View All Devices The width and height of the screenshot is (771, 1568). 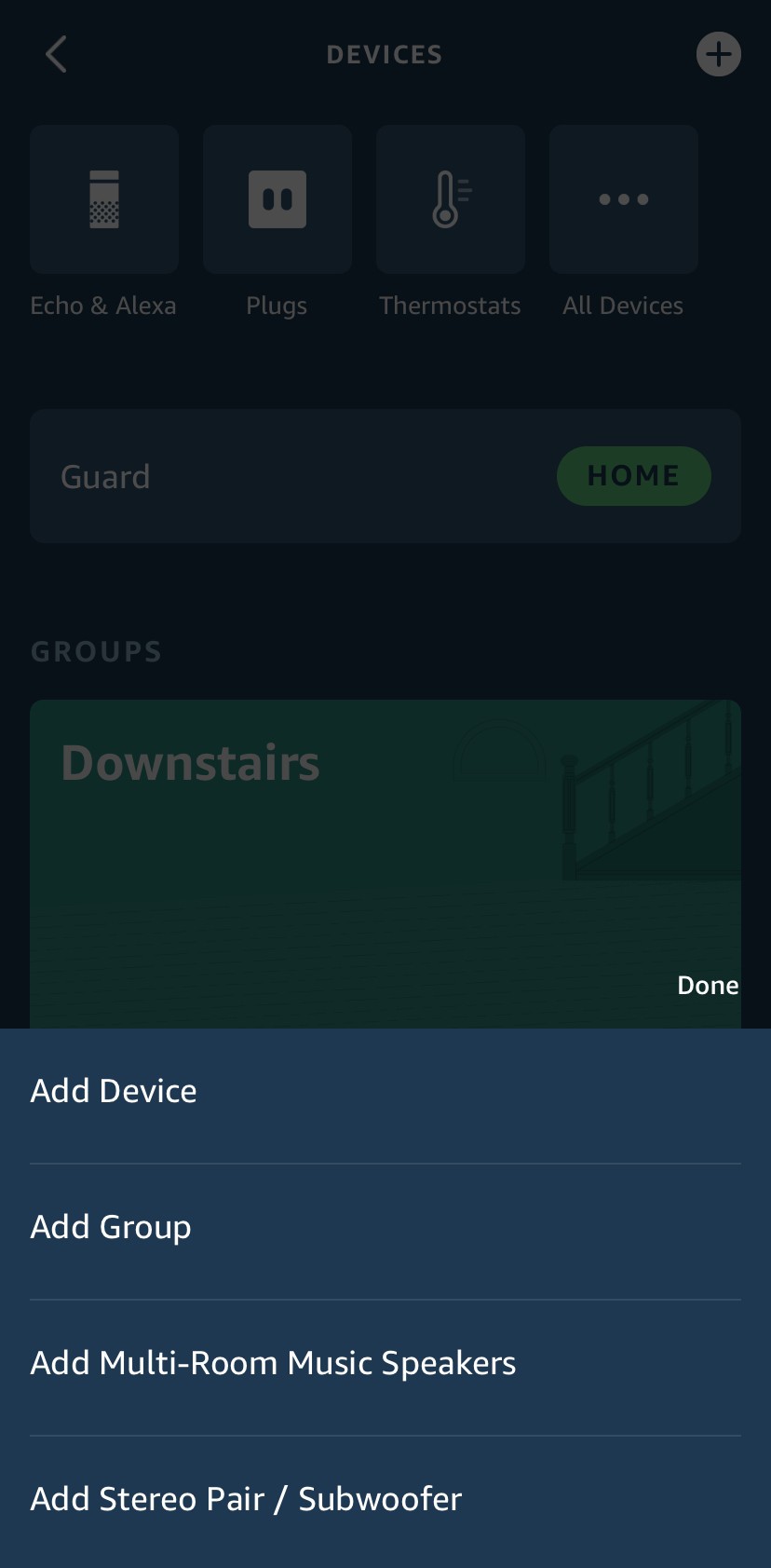click(x=623, y=199)
